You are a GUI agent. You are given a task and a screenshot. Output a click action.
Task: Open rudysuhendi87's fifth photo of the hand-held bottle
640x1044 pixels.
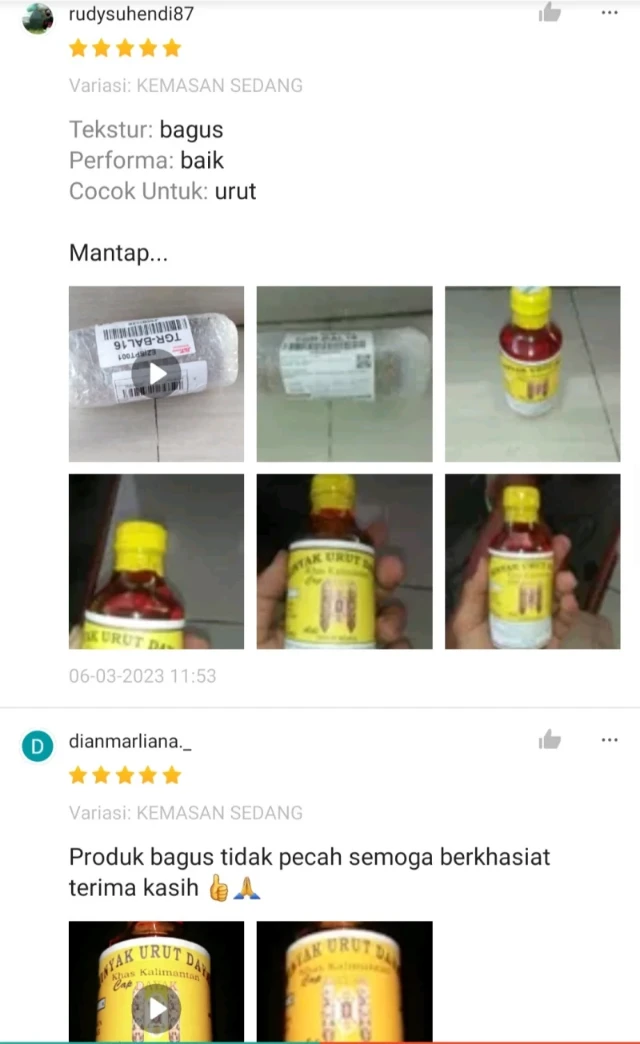tap(344, 561)
